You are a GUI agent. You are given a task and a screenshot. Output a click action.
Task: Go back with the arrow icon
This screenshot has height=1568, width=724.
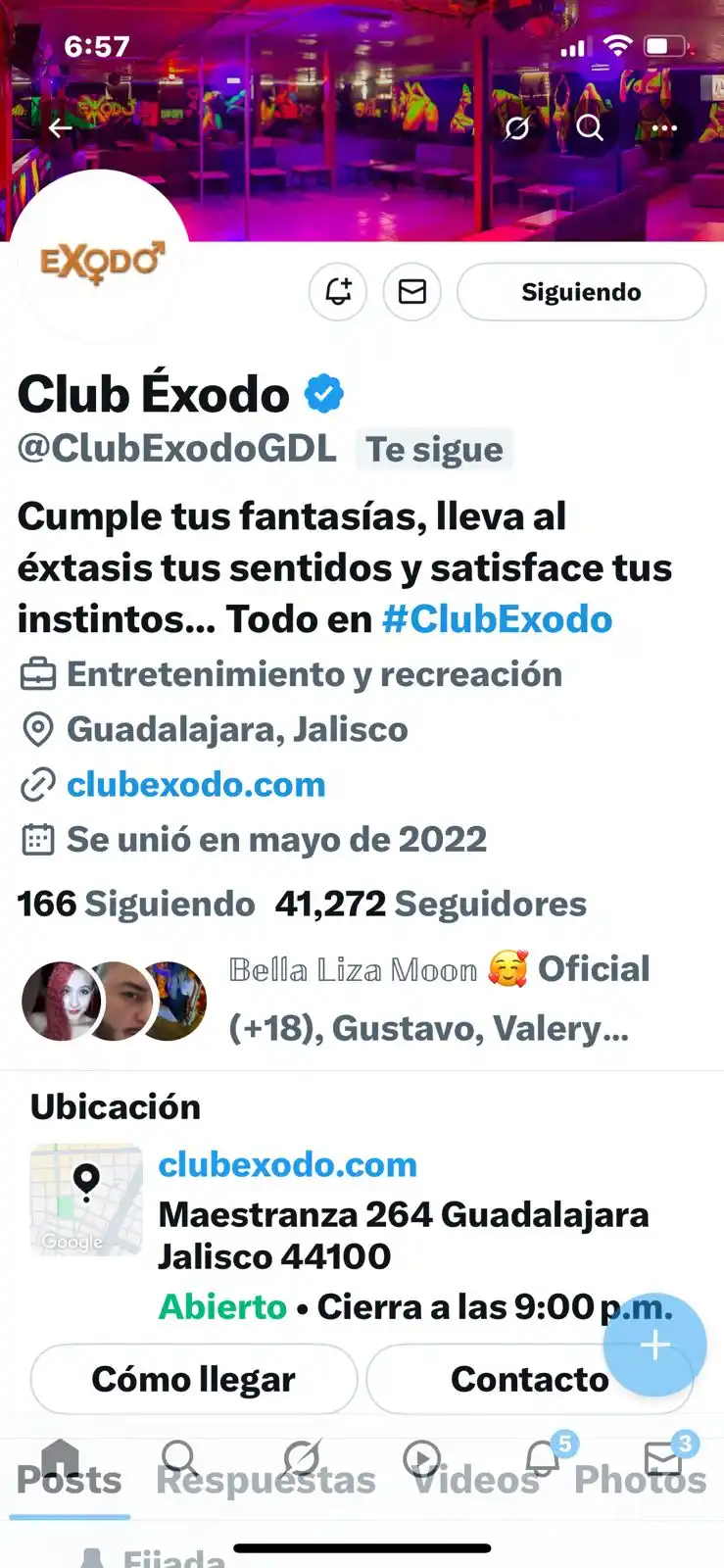(61, 128)
